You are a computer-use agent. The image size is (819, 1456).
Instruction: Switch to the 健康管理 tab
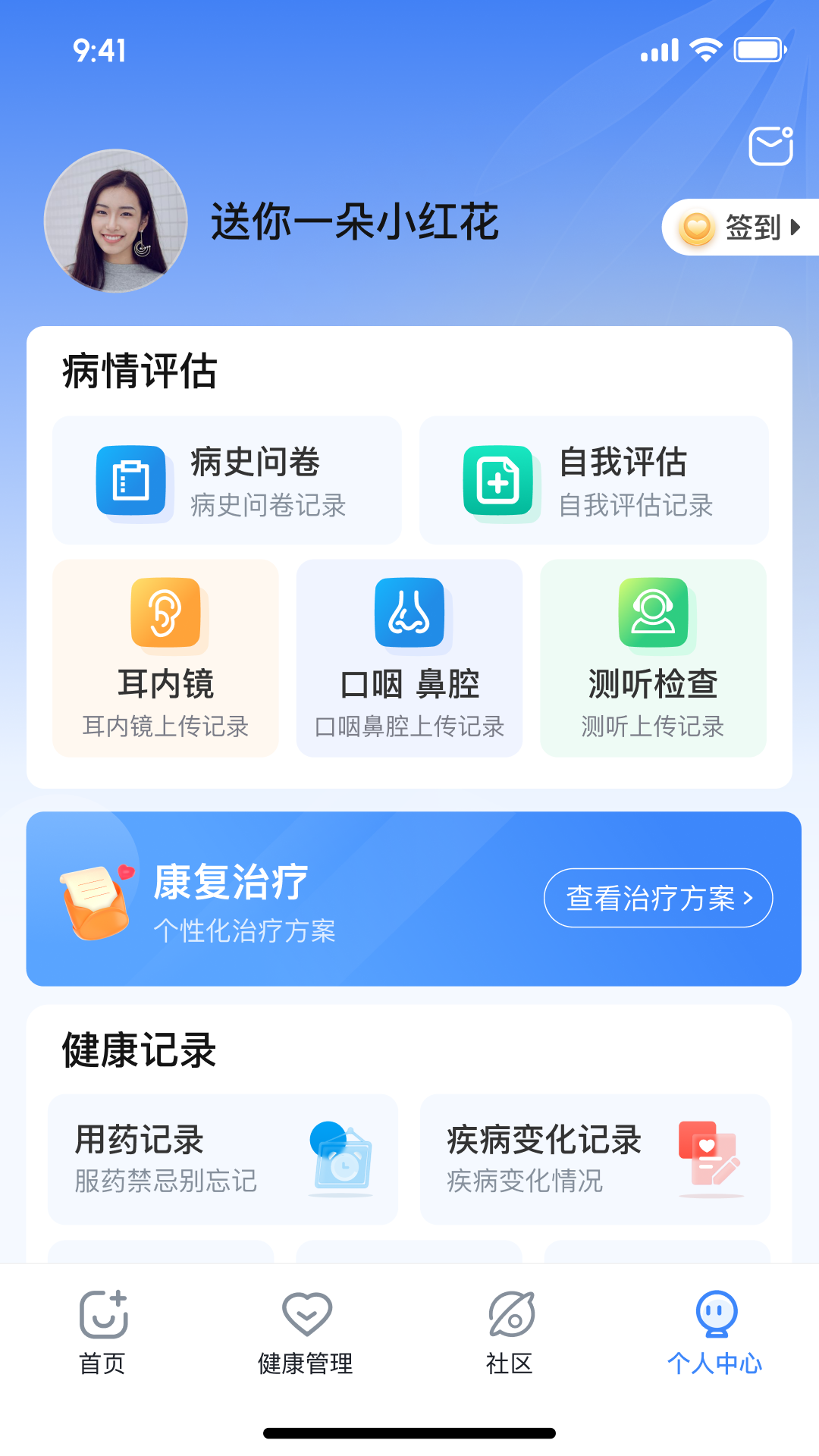point(306,1335)
